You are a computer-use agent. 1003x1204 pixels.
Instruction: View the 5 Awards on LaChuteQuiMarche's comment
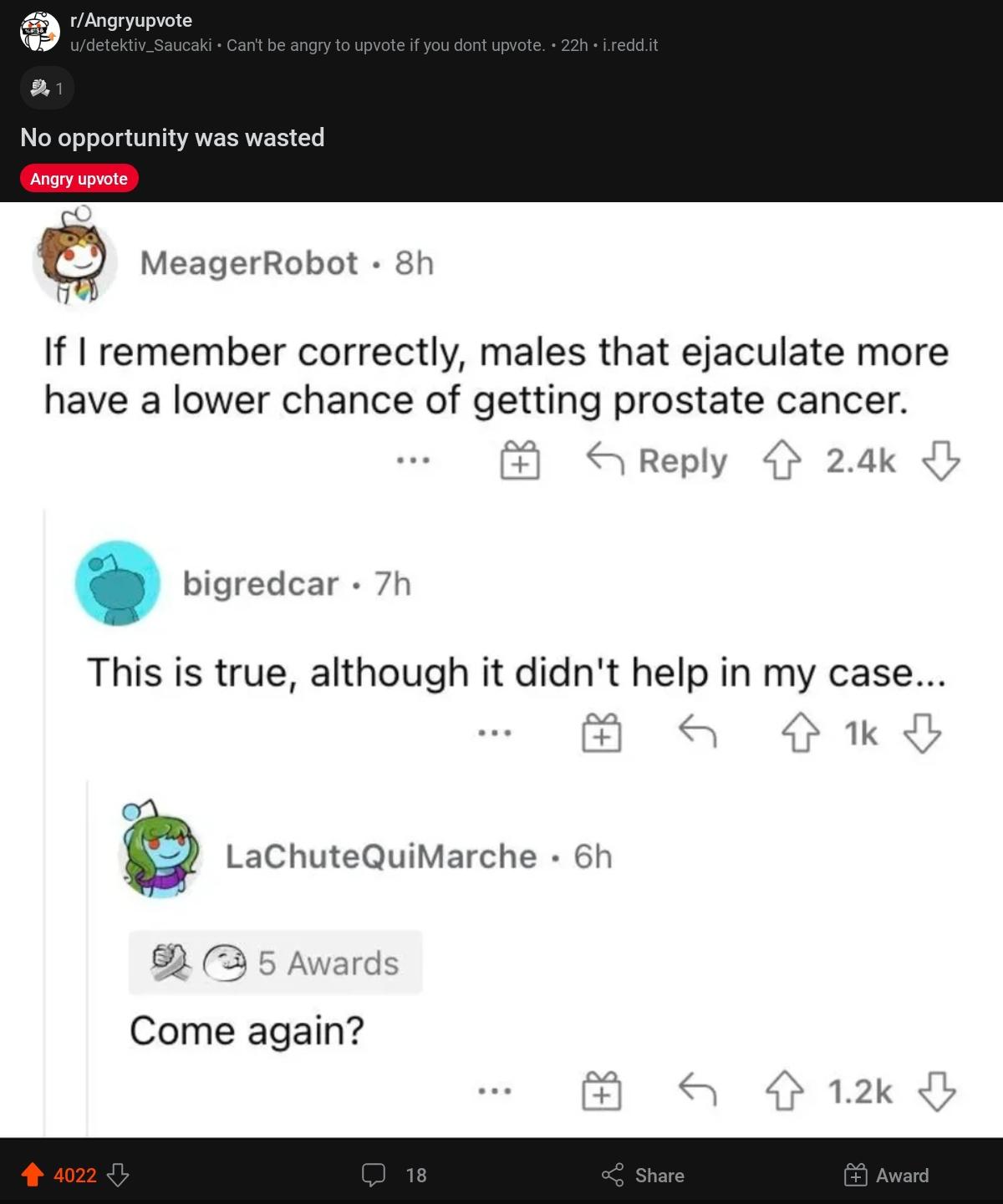point(276,963)
